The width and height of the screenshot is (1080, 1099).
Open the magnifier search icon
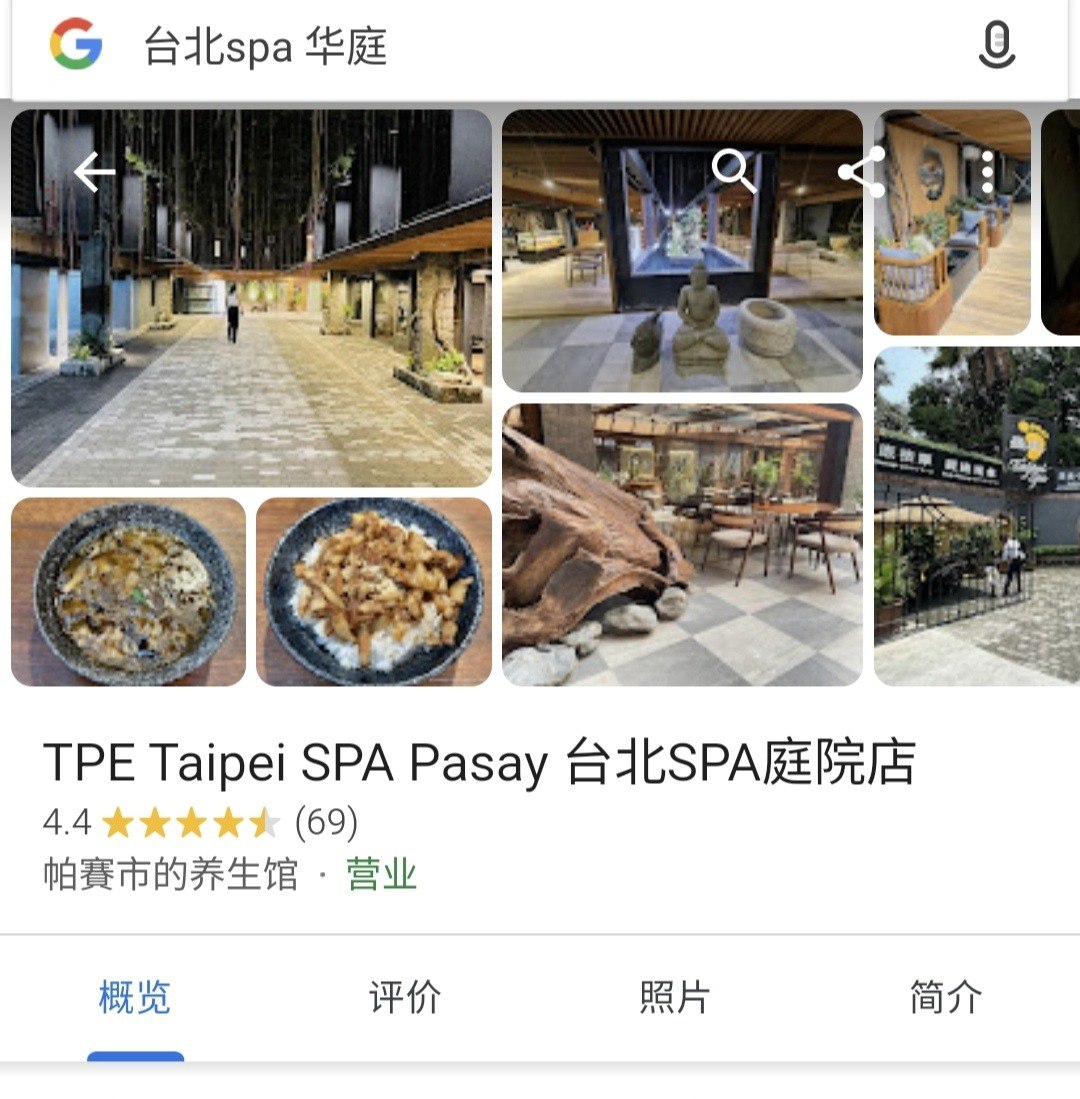735,172
